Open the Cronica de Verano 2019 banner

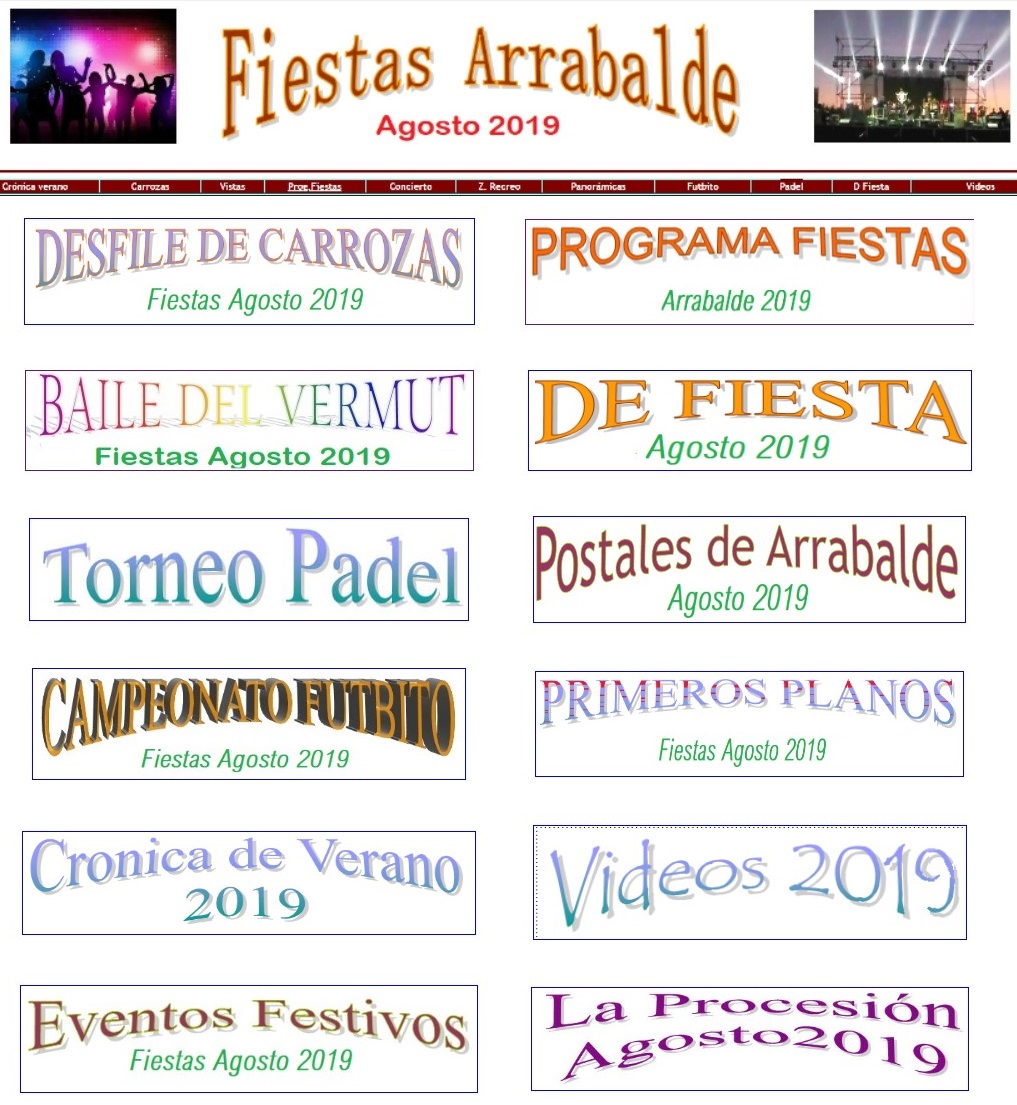pyautogui.click(x=249, y=883)
